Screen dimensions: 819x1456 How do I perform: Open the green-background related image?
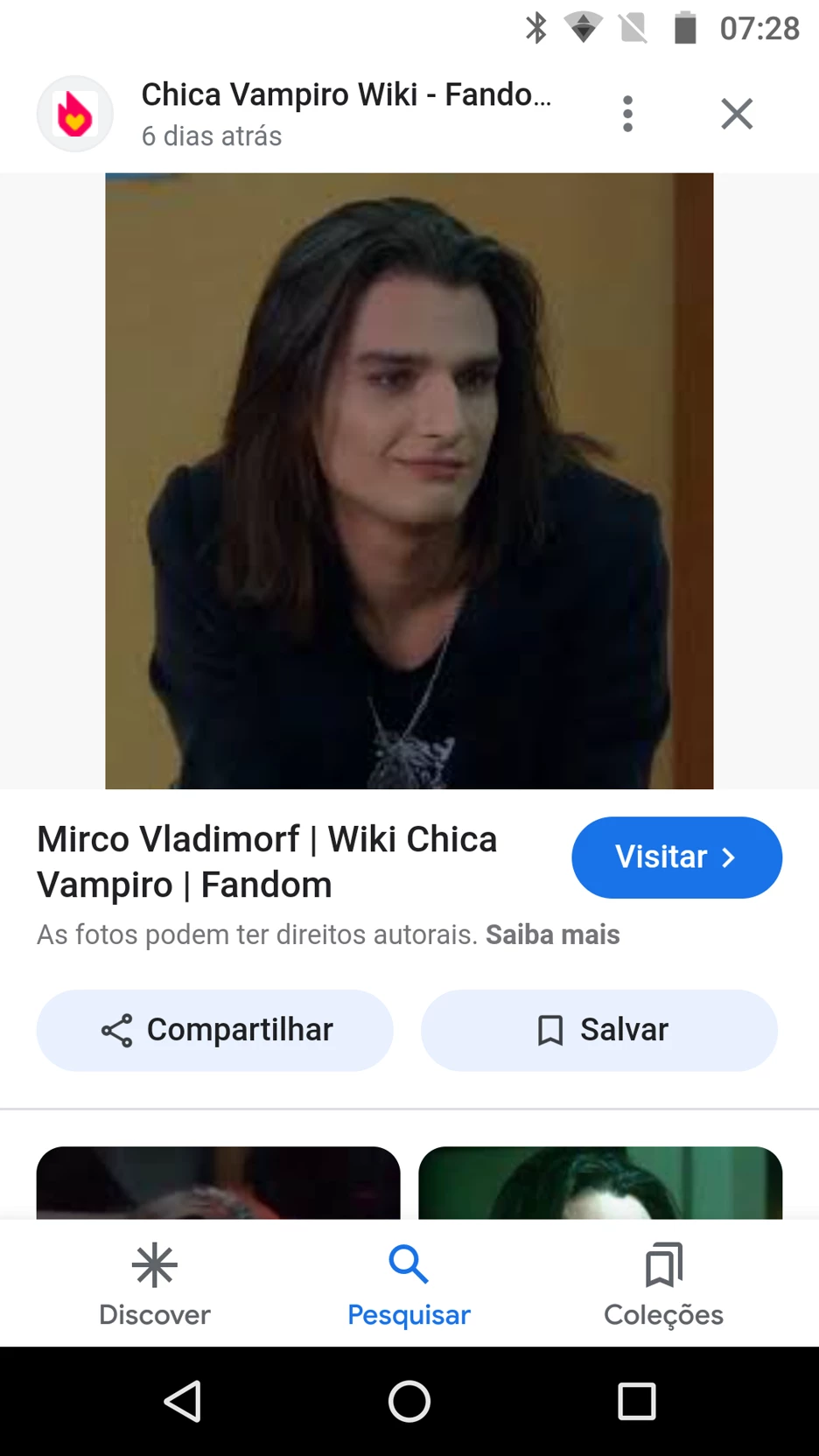[x=600, y=1183]
